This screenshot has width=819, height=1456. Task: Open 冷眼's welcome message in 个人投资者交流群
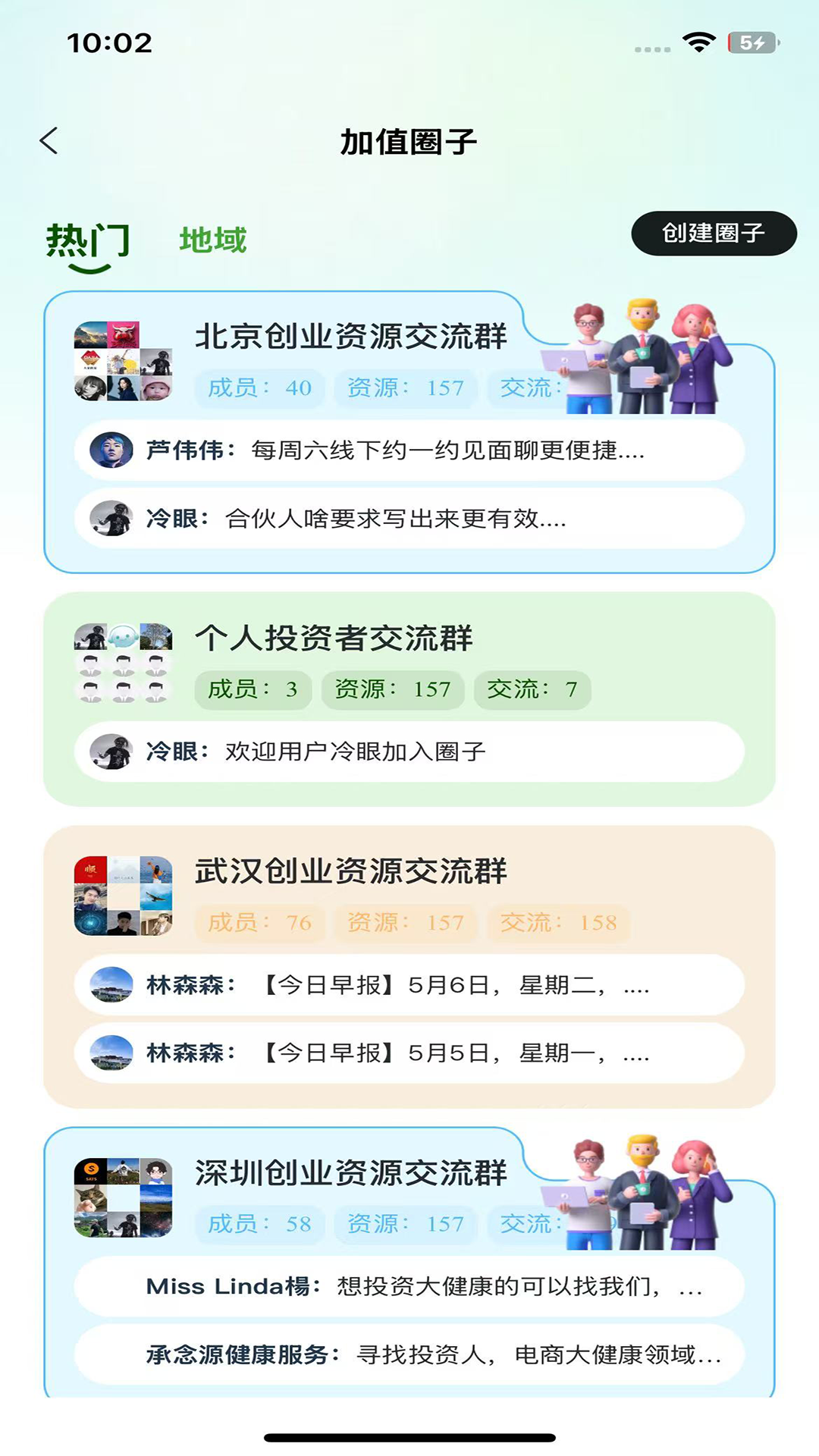click(409, 752)
